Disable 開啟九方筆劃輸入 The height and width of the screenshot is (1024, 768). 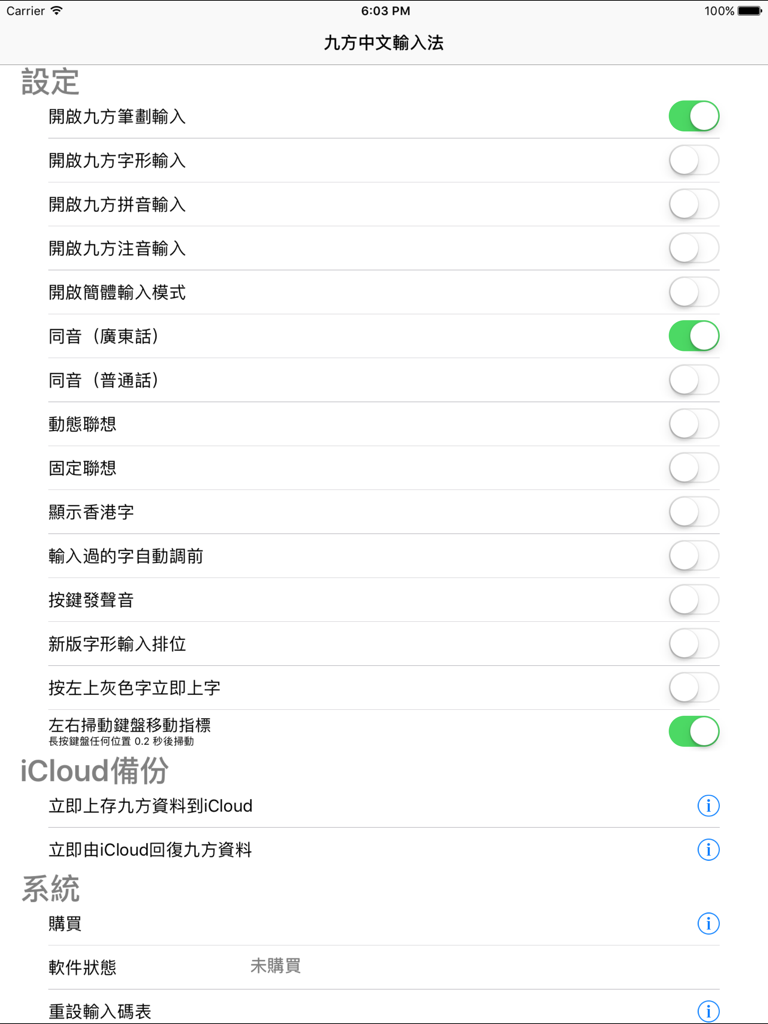[x=694, y=116]
